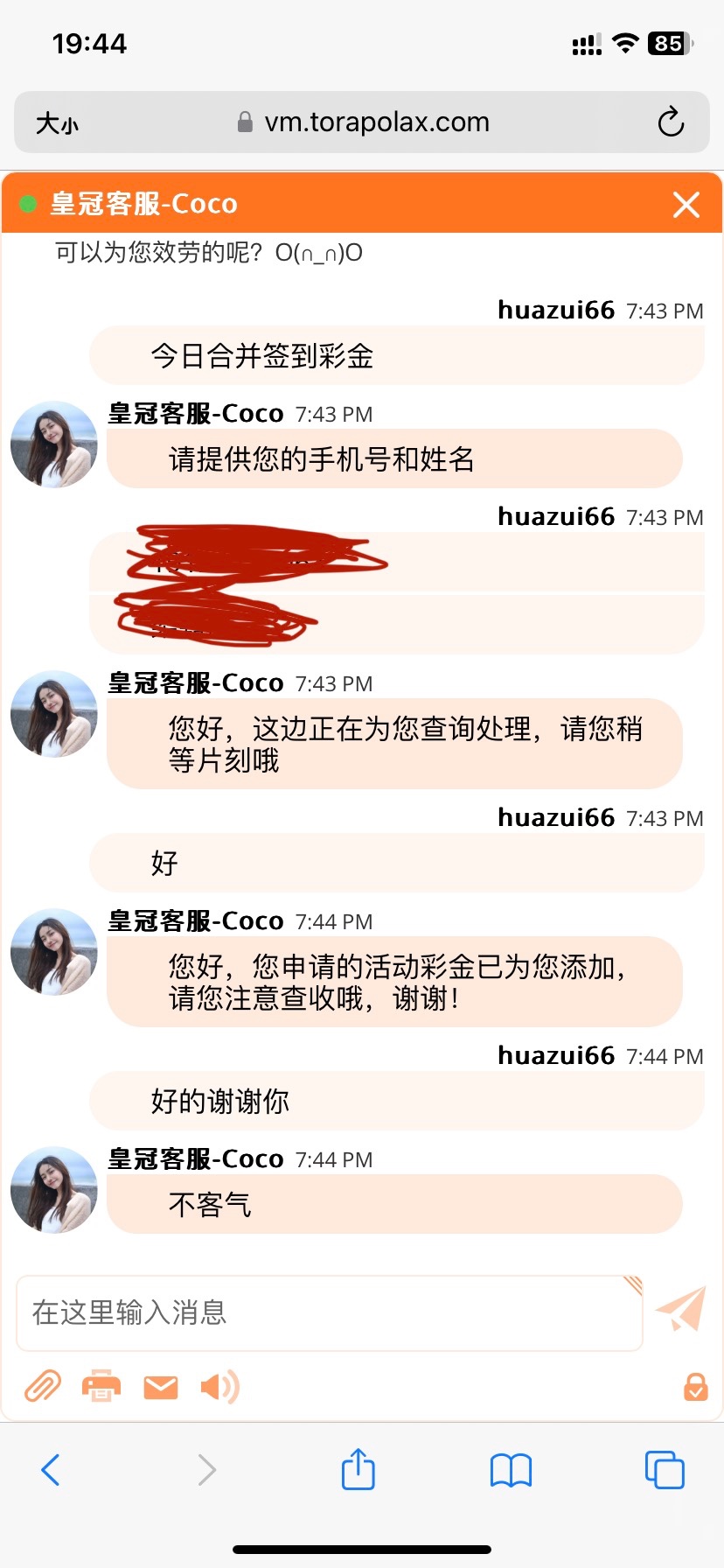Attach a file with the paperclip

42,1387
